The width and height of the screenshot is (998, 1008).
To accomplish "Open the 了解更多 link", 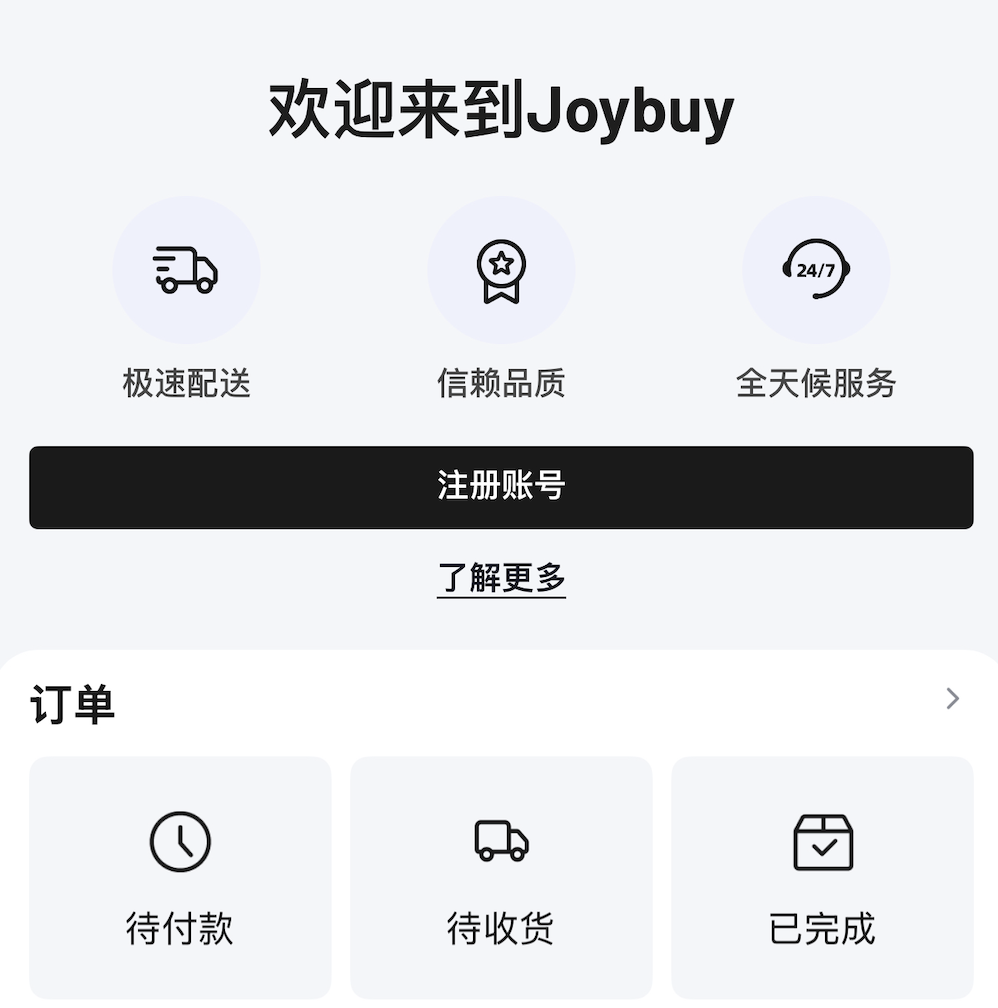I will (501, 578).
